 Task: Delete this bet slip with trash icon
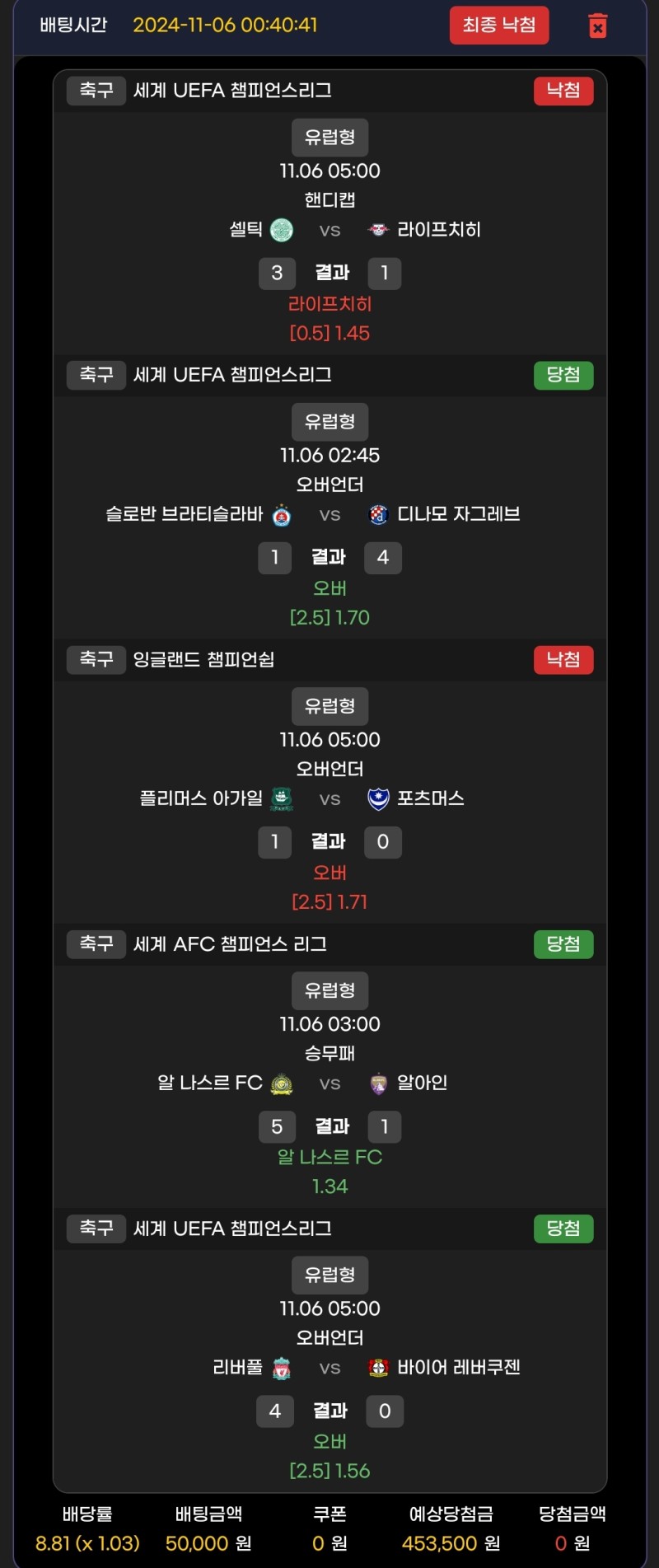(x=598, y=26)
